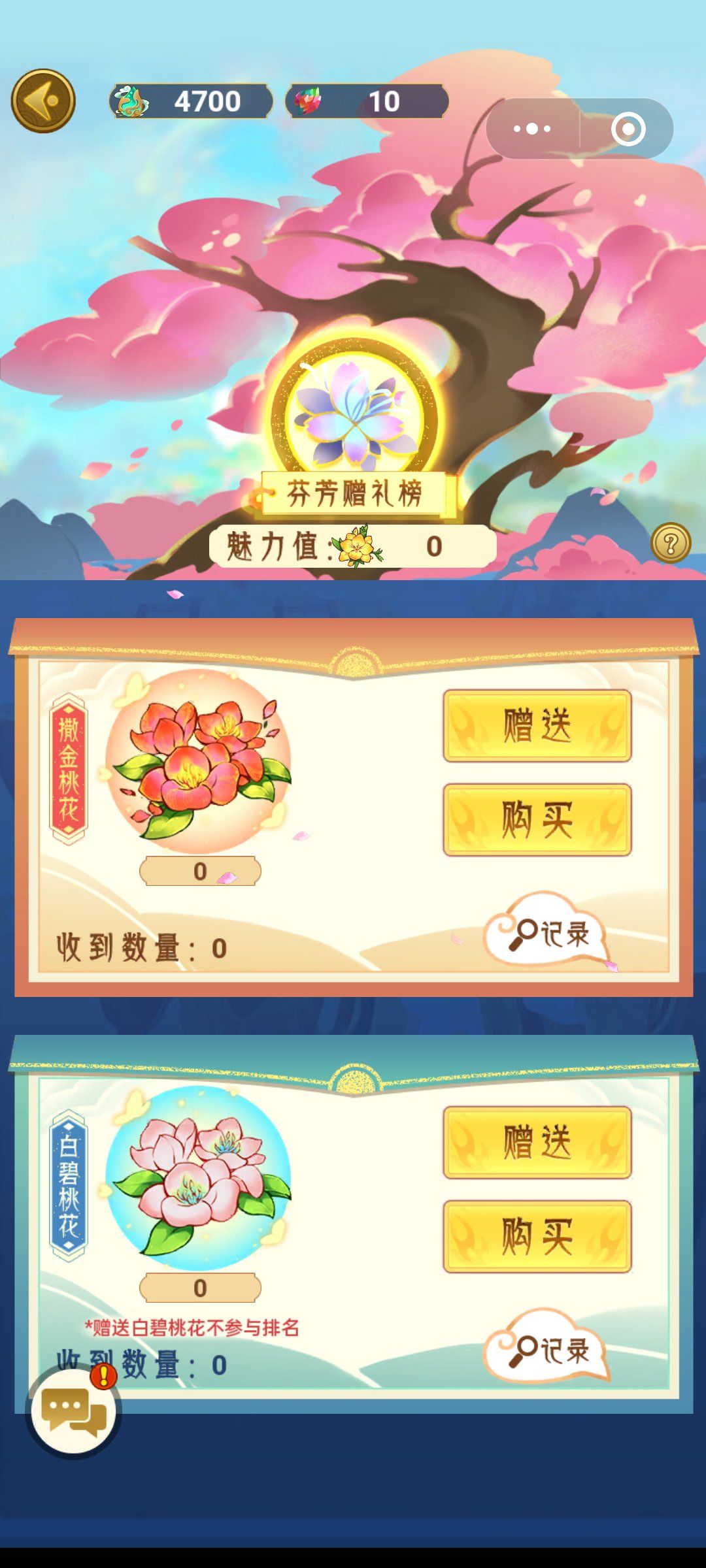
Task: Tap 购买 for 白碧桃花
Action: tap(537, 1237)
